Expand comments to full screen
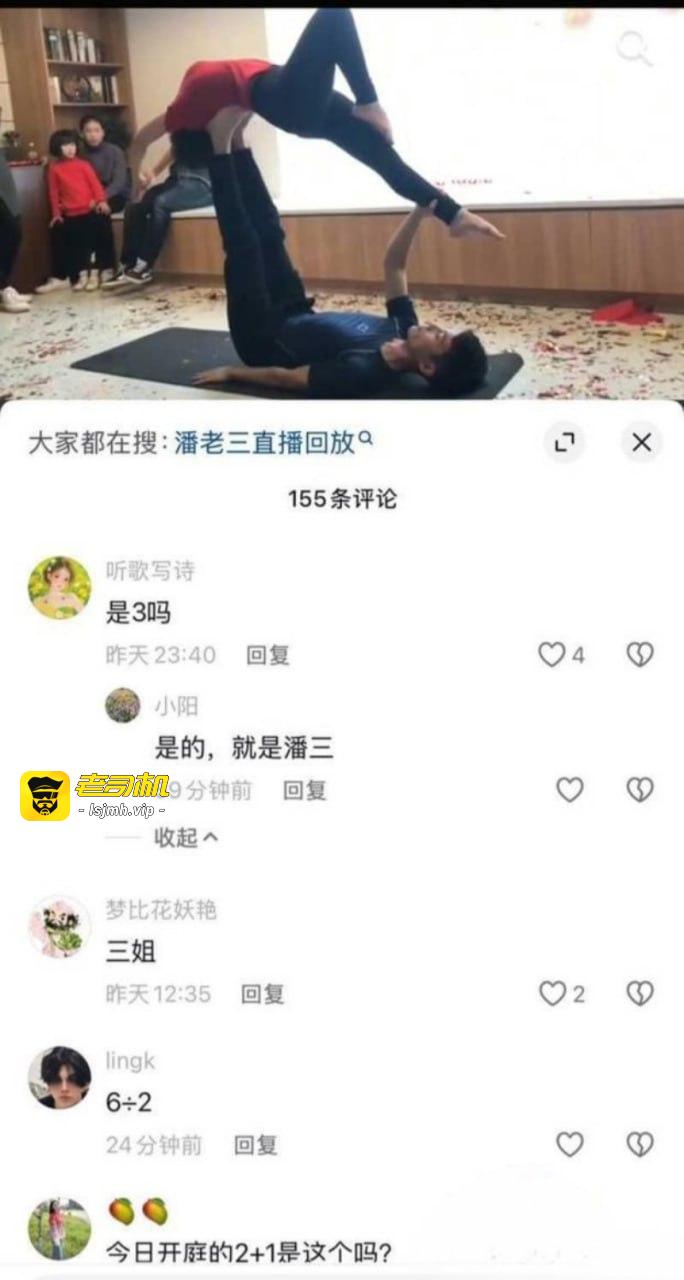 click(x=565, y=442)
